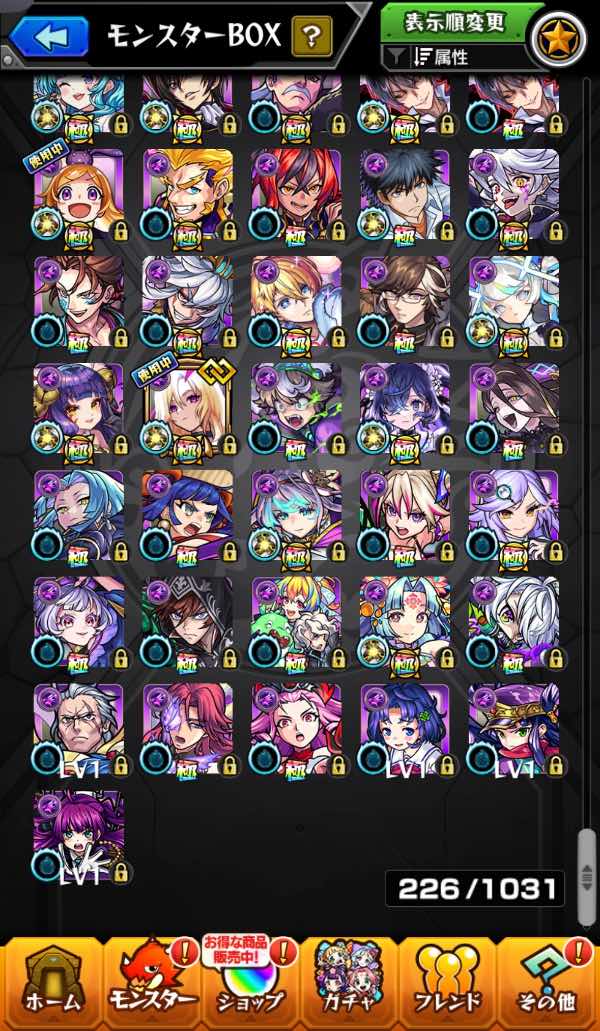The image size is (600, 1031).
Task: Select the monster wearing a purple officer cap
Action: click(x=515, y=730)
